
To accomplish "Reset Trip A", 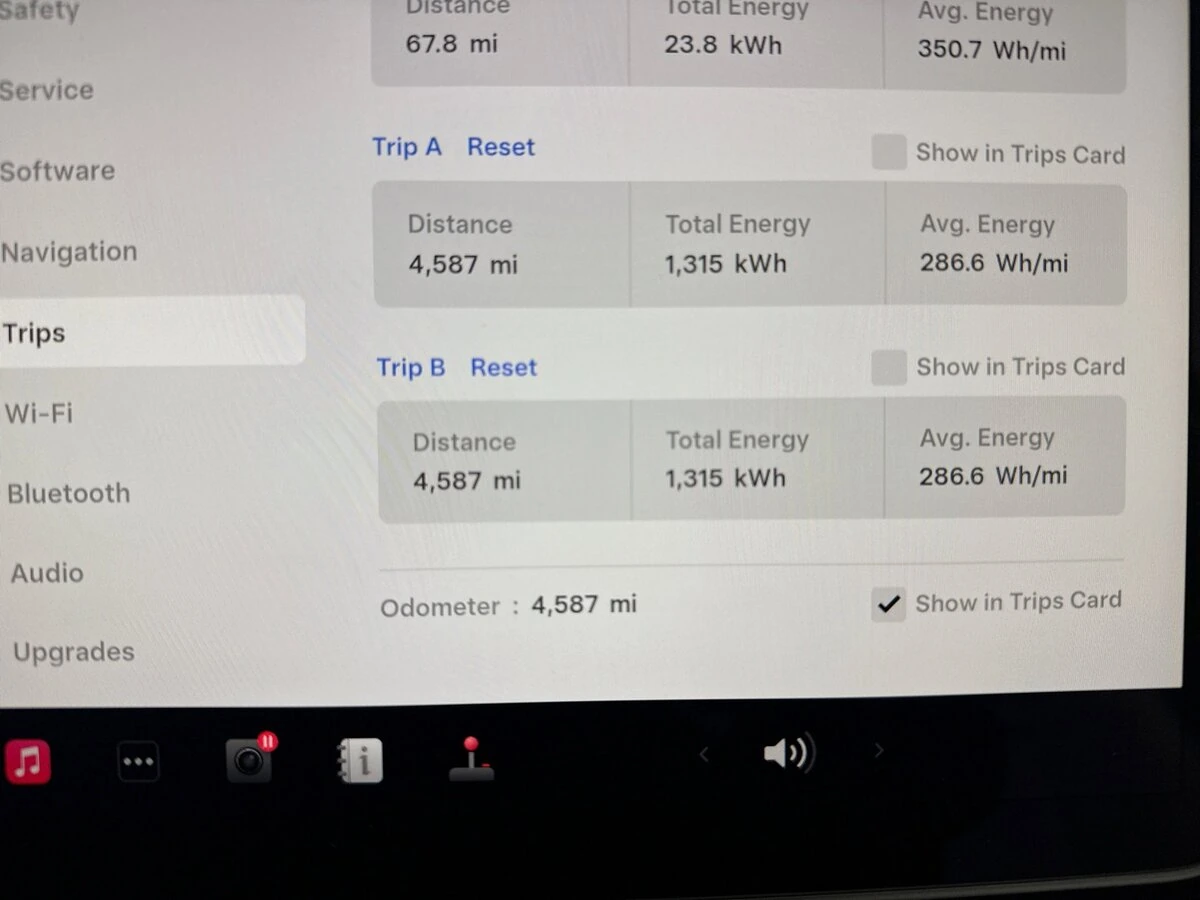I will (x=501, y=147).
